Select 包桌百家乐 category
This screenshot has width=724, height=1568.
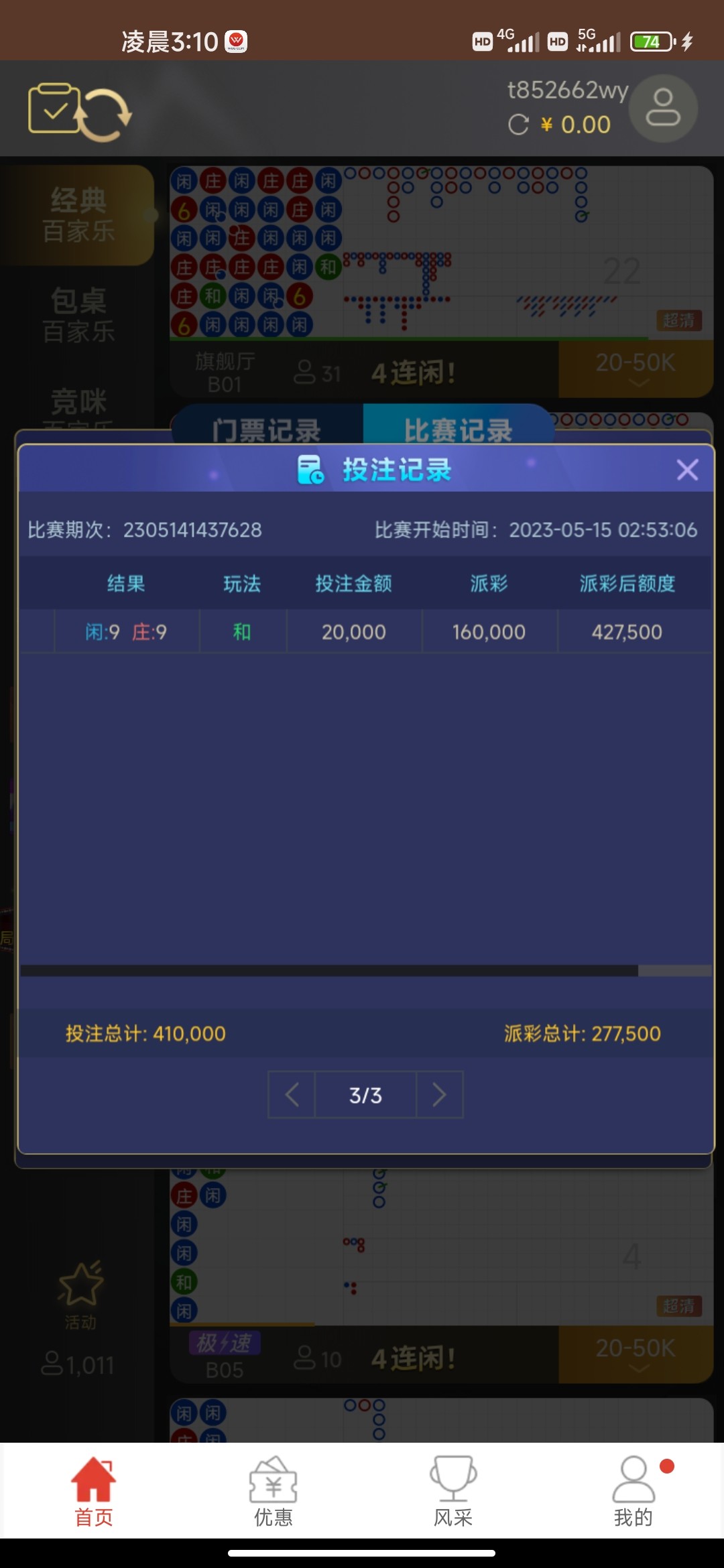pos(78,315)
